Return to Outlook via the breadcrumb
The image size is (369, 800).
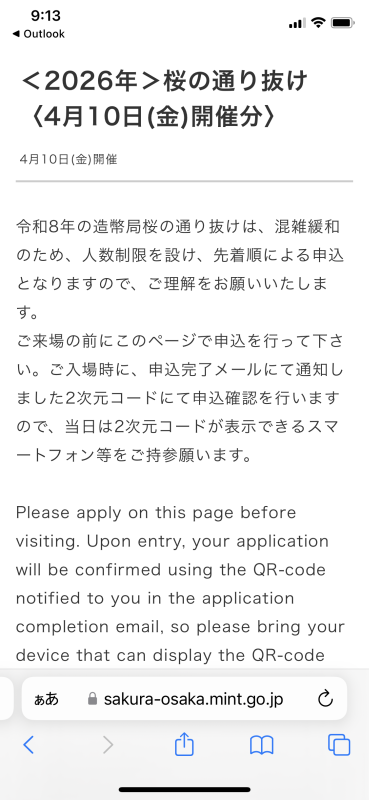pos(38,34)
